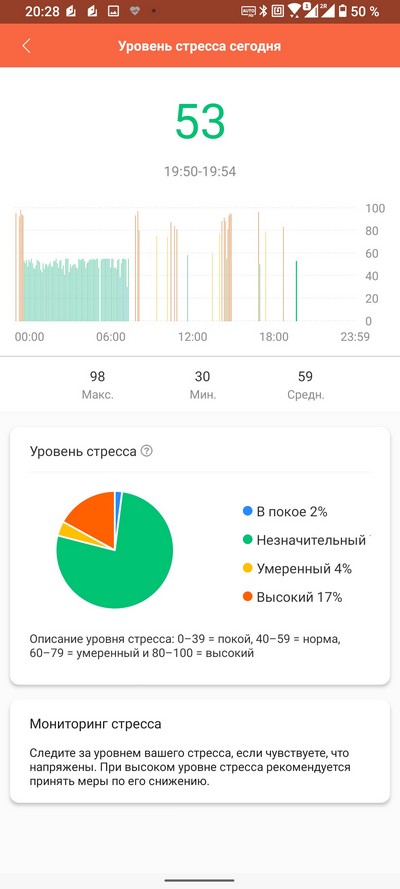Viewport: 400px width, 889px height.
Task: Open the help icon next to Уровень стресса
Action: [x=147, y=451]
